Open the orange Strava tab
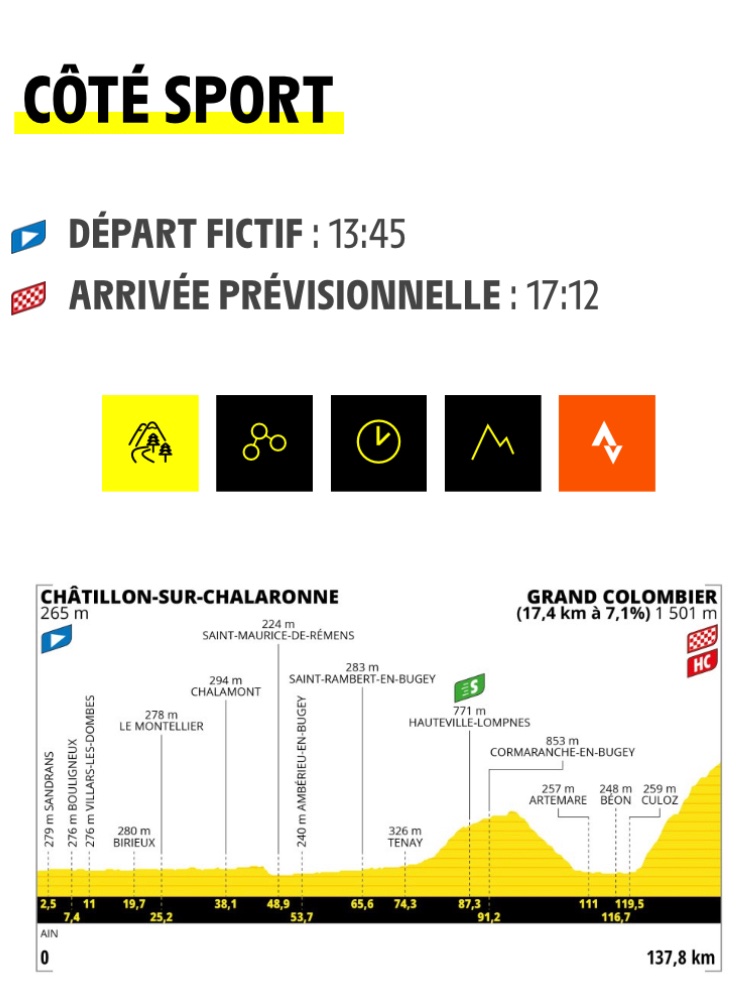Screen dimensions: 750x985 (x=606, y=443)
